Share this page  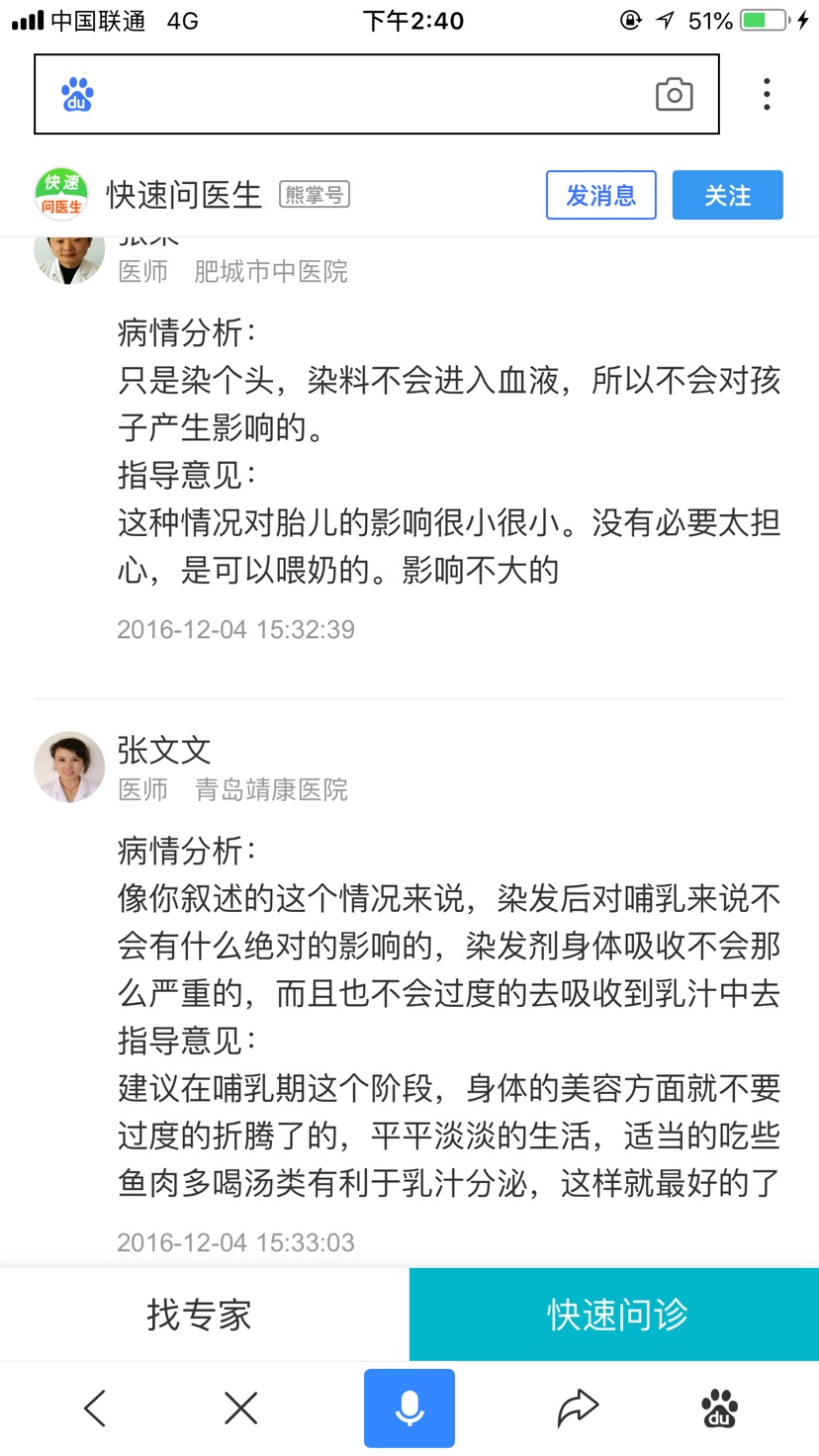coord(578,1409)
